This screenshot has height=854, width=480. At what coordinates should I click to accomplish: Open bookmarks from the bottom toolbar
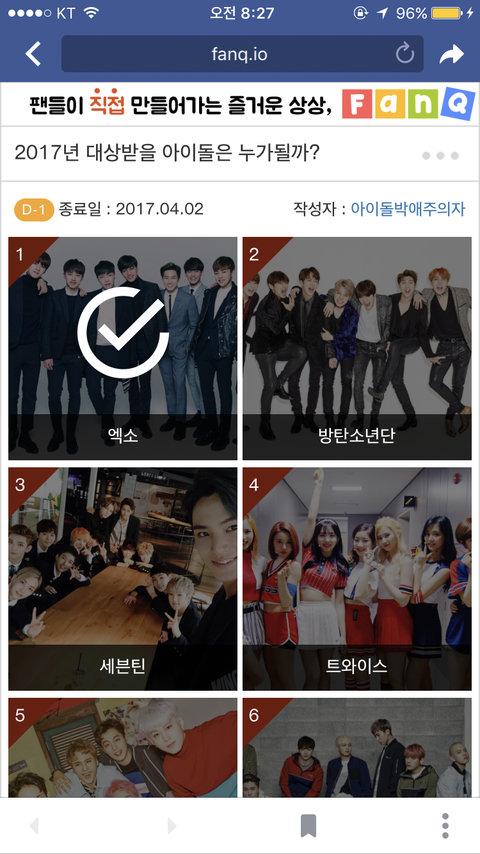(x=308, y=826)
